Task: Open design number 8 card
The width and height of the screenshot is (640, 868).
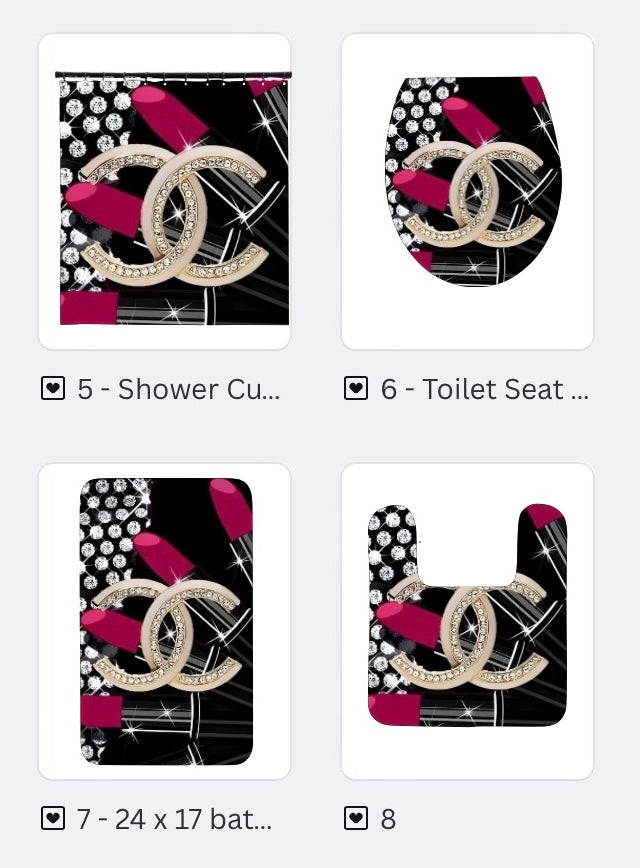Action: 467,621
